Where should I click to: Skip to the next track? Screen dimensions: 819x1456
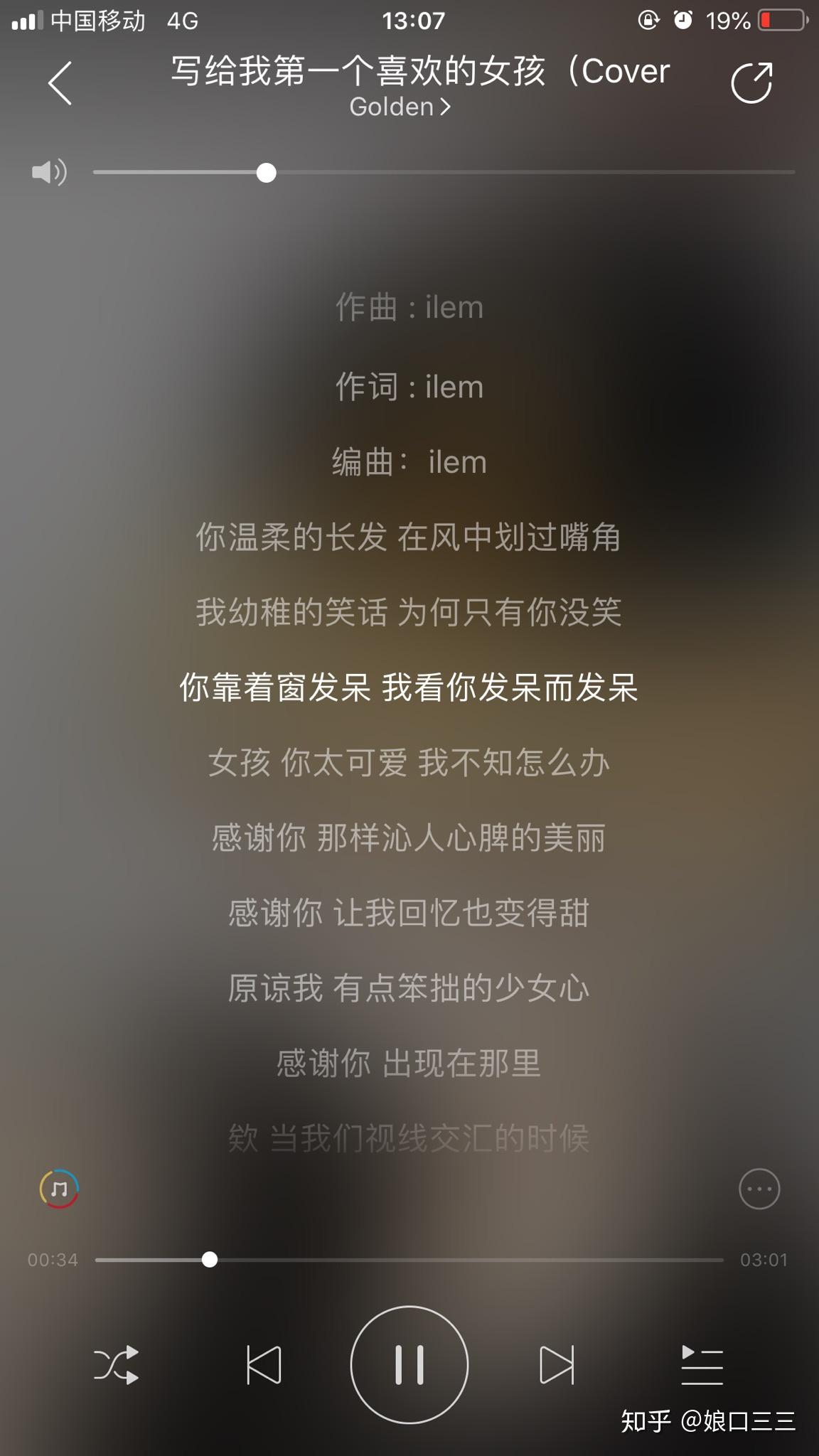556,1365
